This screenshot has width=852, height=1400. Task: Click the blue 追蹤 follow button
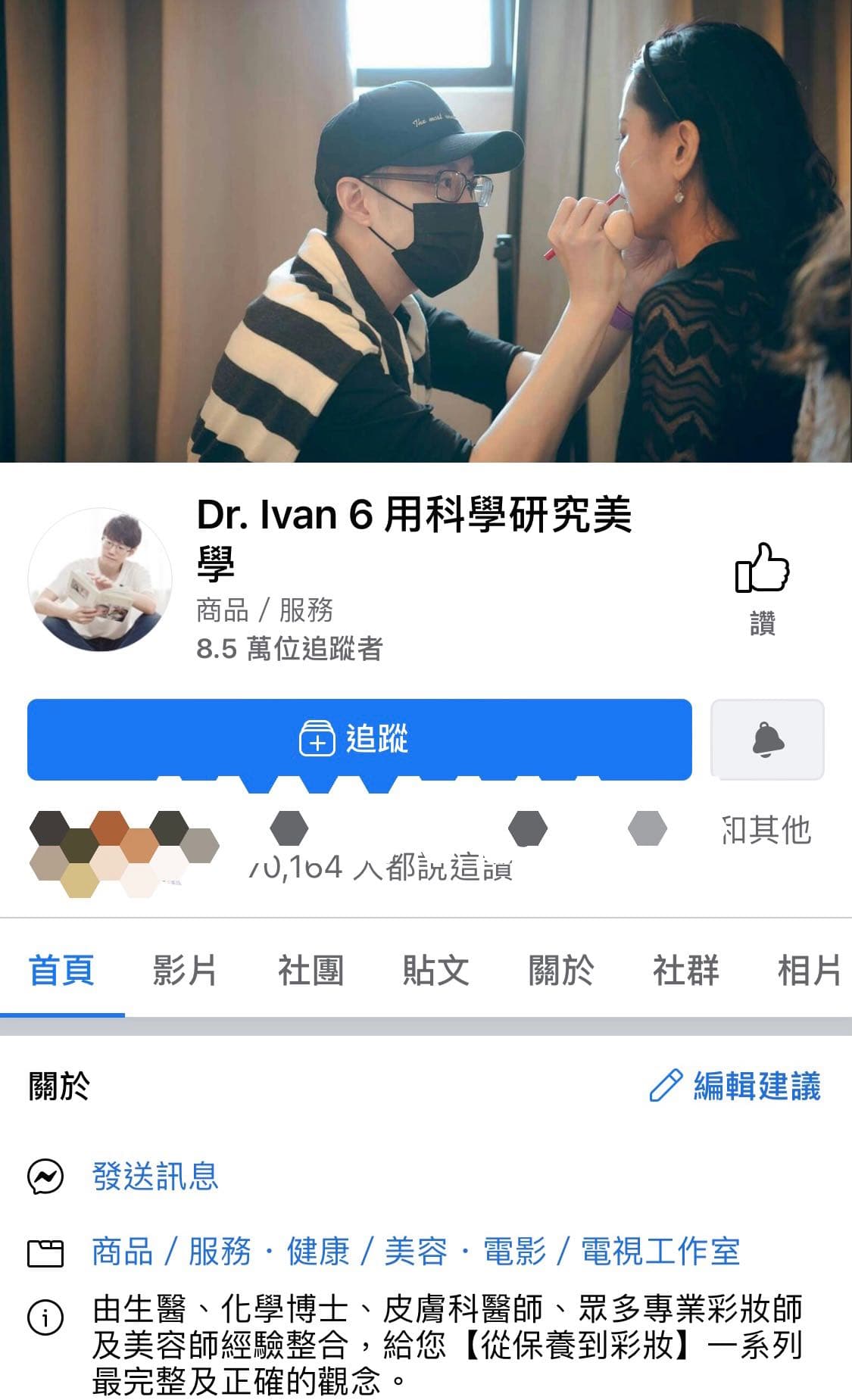[360, 741]
